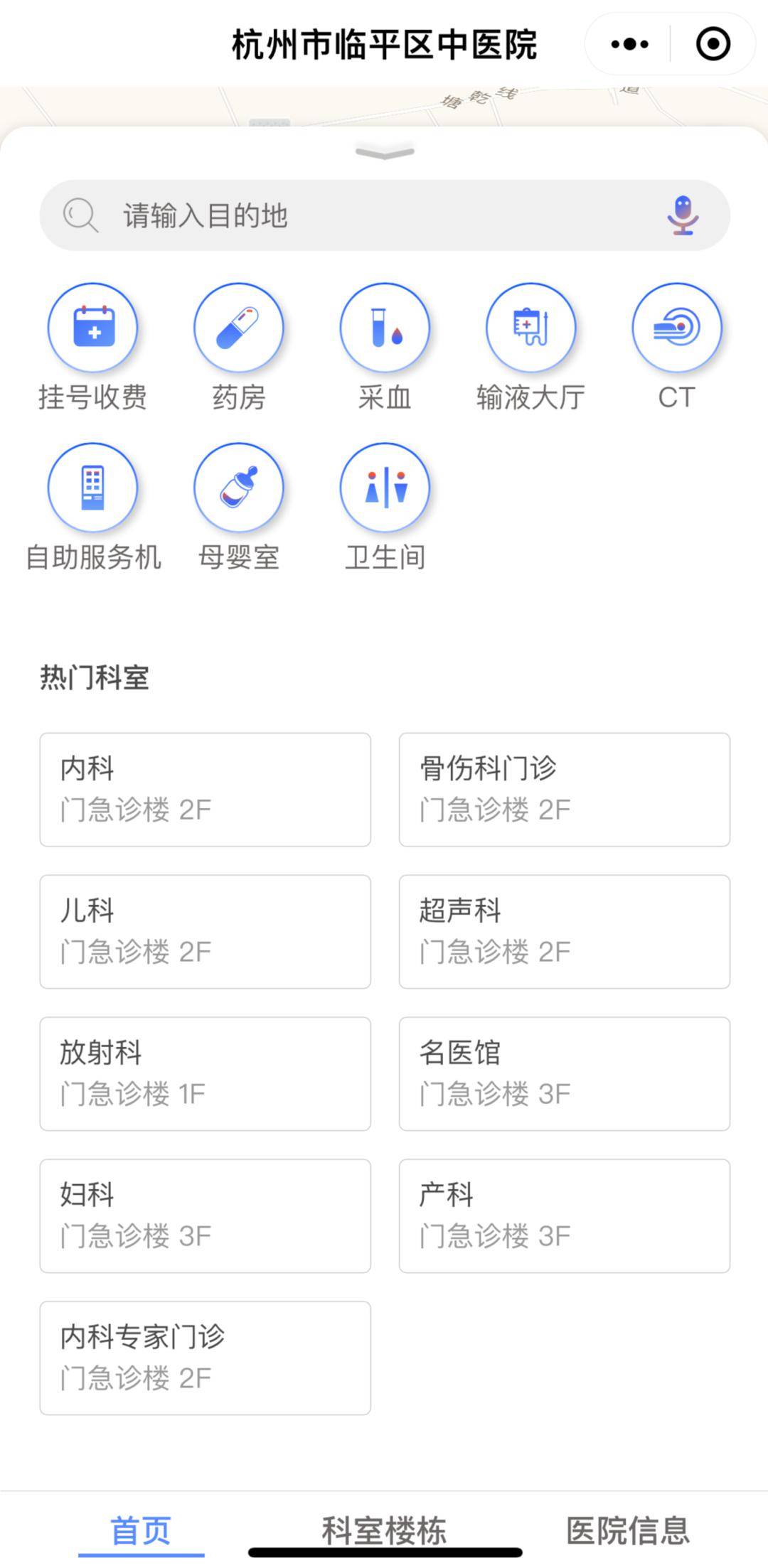Open the mini program overflow menu
768x1568 pixels.
pos(629,44)
